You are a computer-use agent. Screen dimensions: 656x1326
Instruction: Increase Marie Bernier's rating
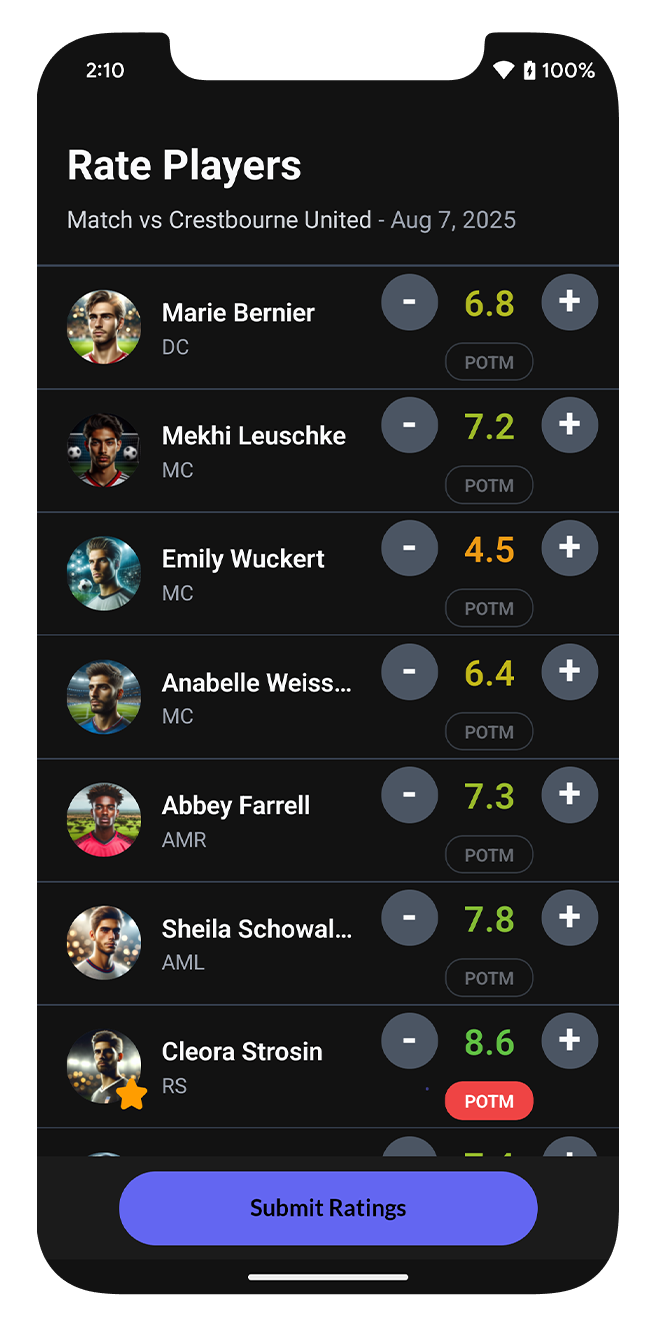569,302
